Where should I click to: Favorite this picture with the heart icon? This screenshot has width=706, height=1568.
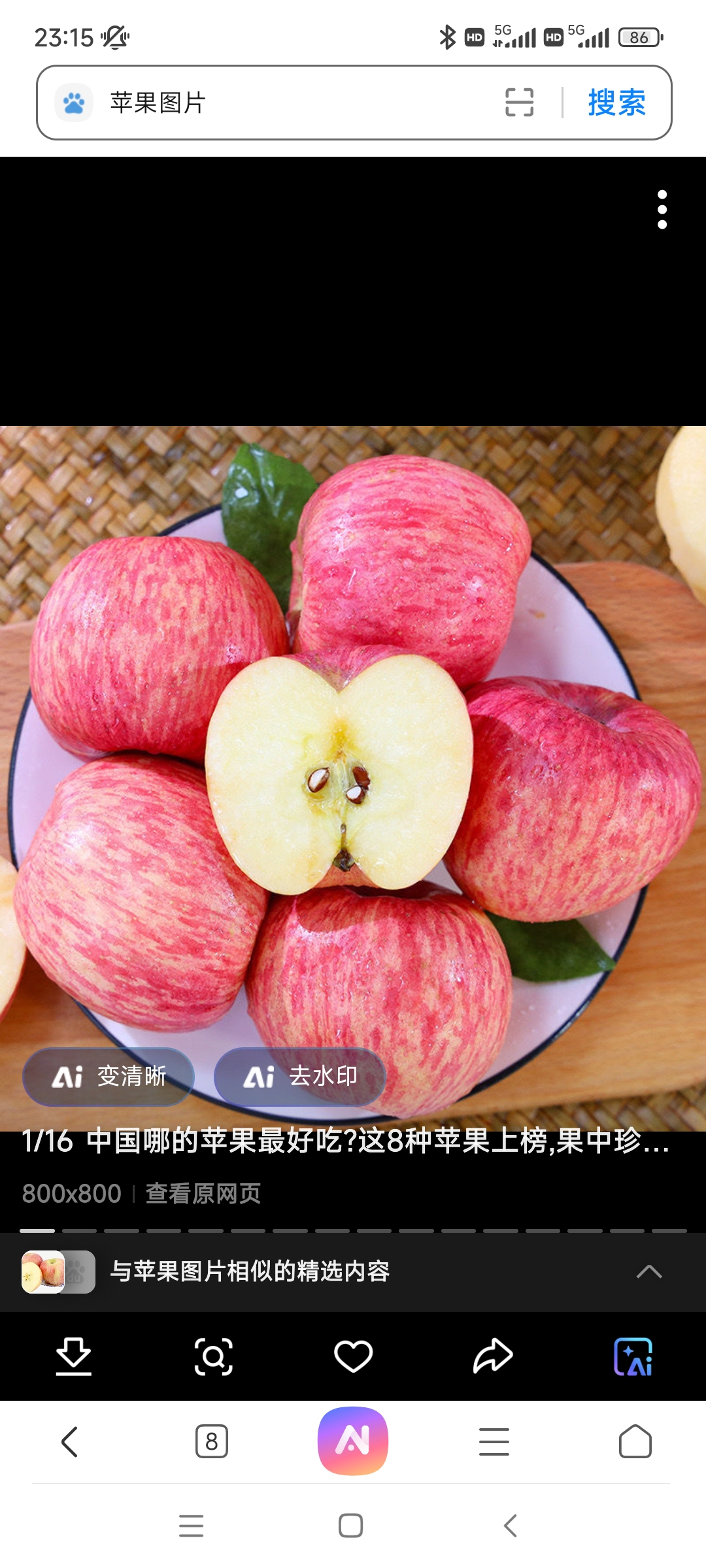pyautogui.click(x=353, y=1356)
